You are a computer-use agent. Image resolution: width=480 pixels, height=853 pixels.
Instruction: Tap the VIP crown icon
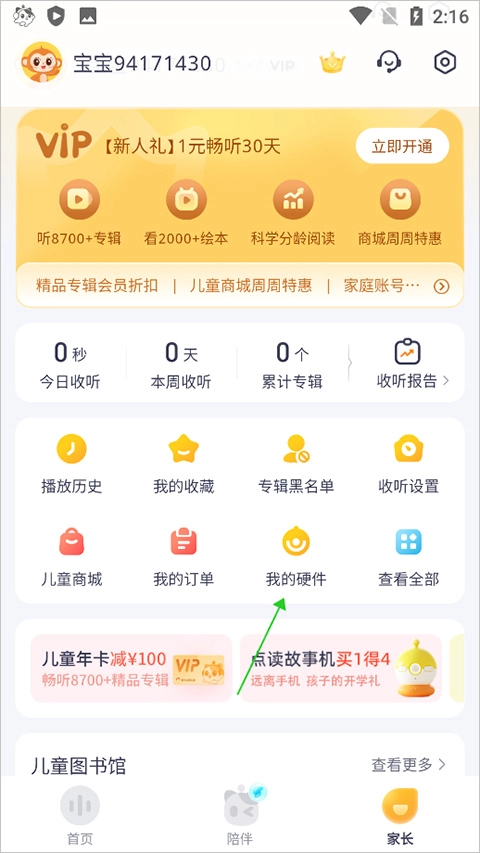click(333, 64)
